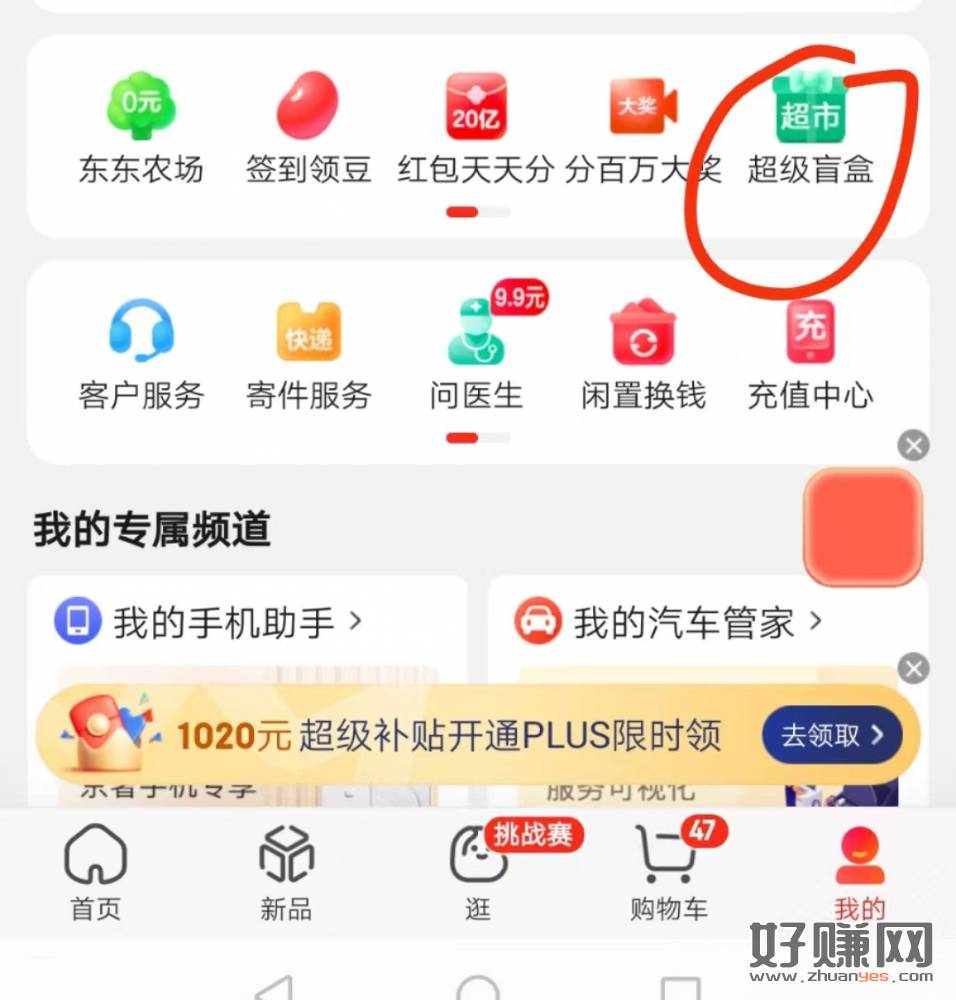The height and width of the screenshot is (1000, 956).
Task: Open 闲置换钱
Action: click(643, 355)
